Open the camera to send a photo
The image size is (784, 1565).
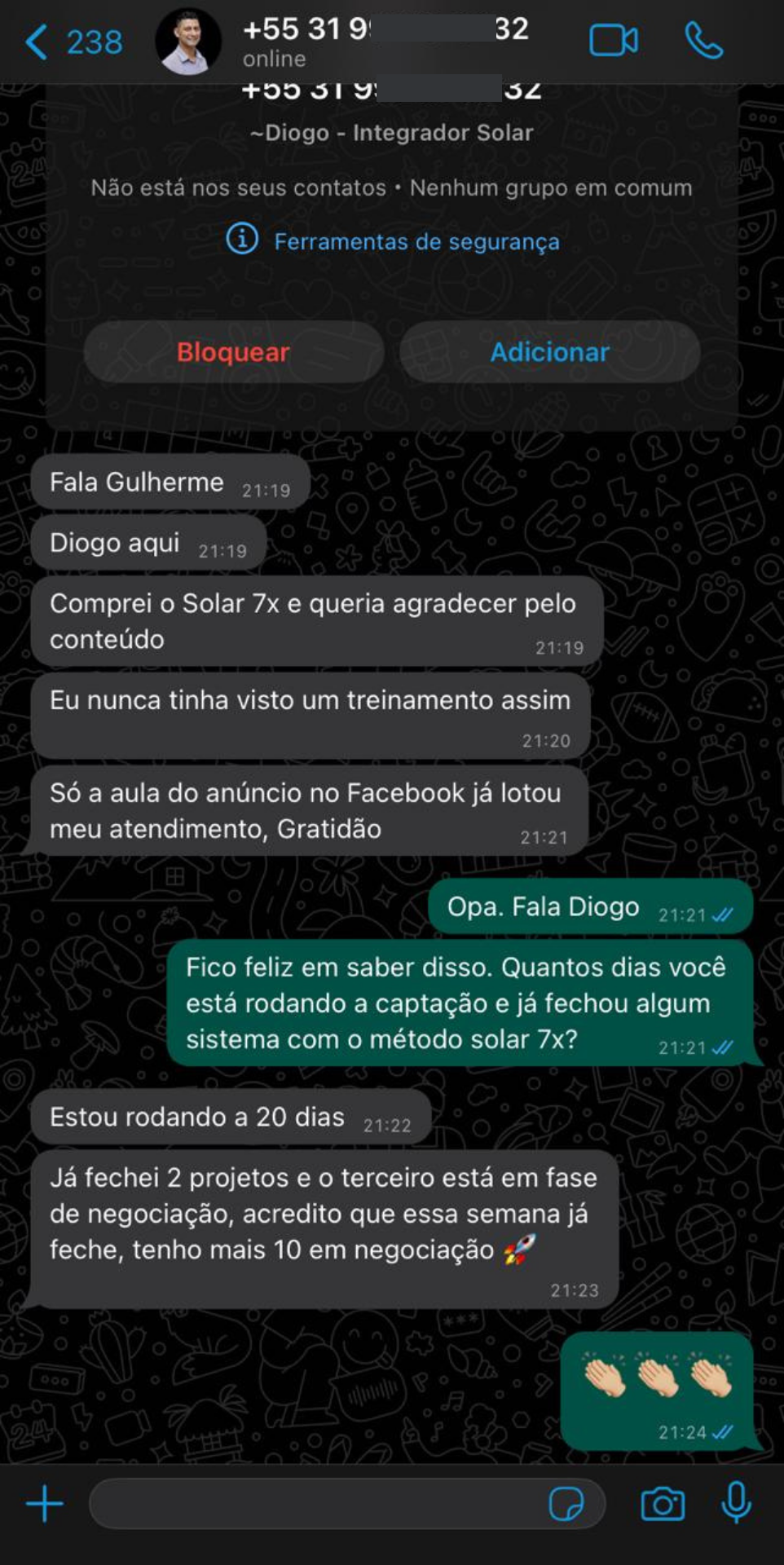click(x=664, y=1502)
